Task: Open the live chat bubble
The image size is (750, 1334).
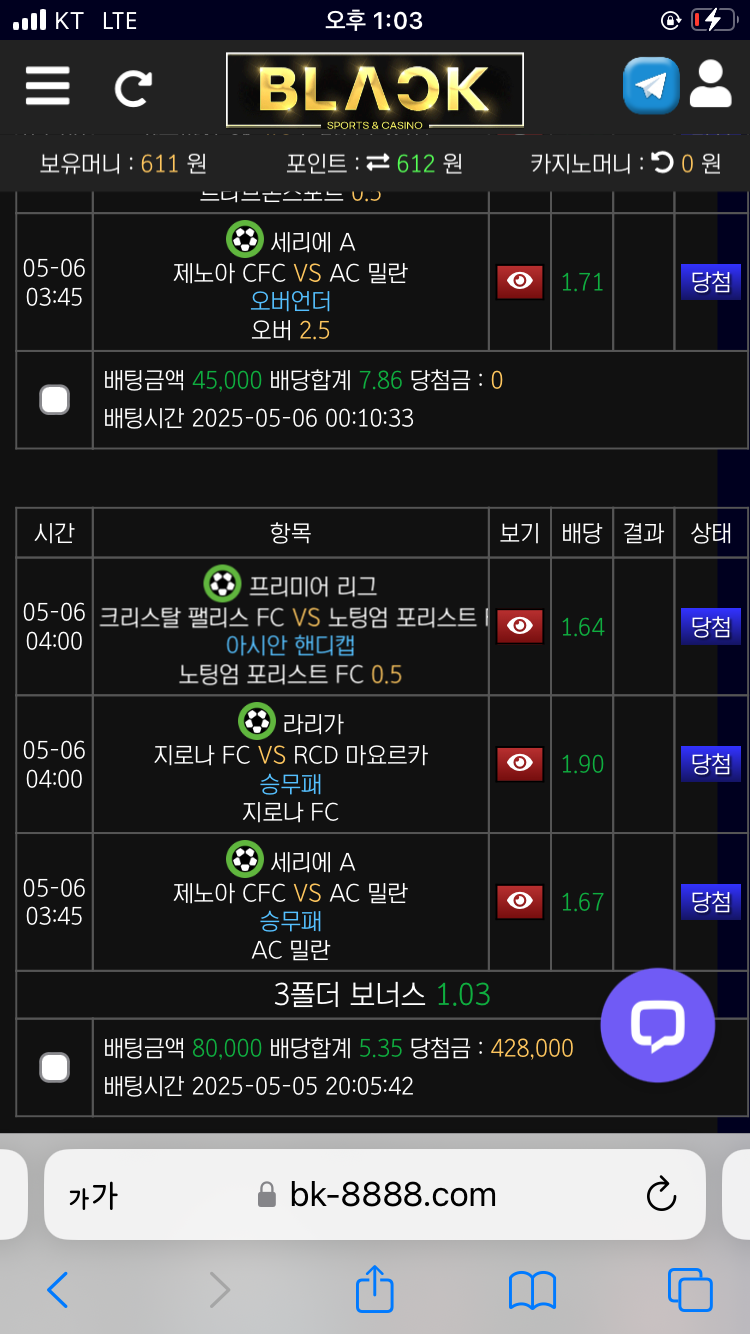Action: click(x=657, y=1025)
